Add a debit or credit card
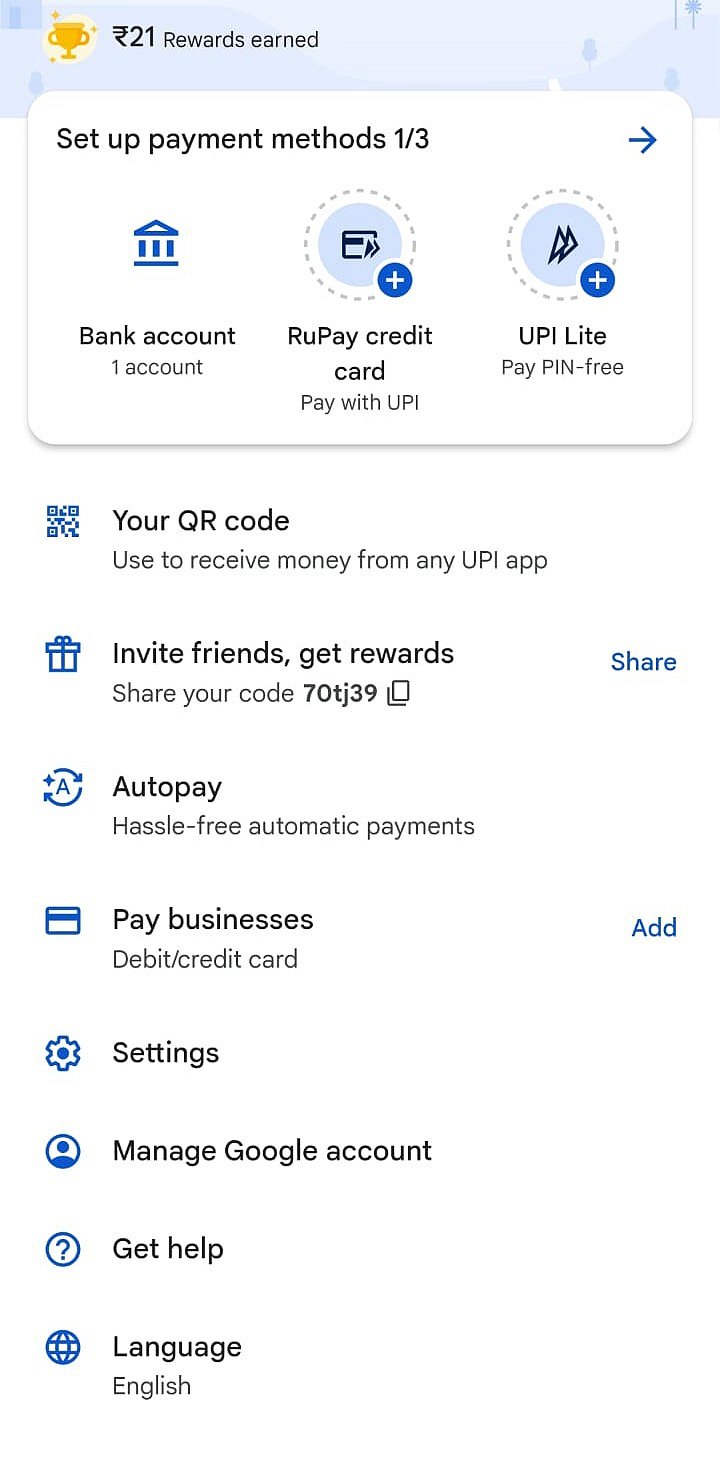The width and height of the screenshot is (720, 1459). point(654,928)
